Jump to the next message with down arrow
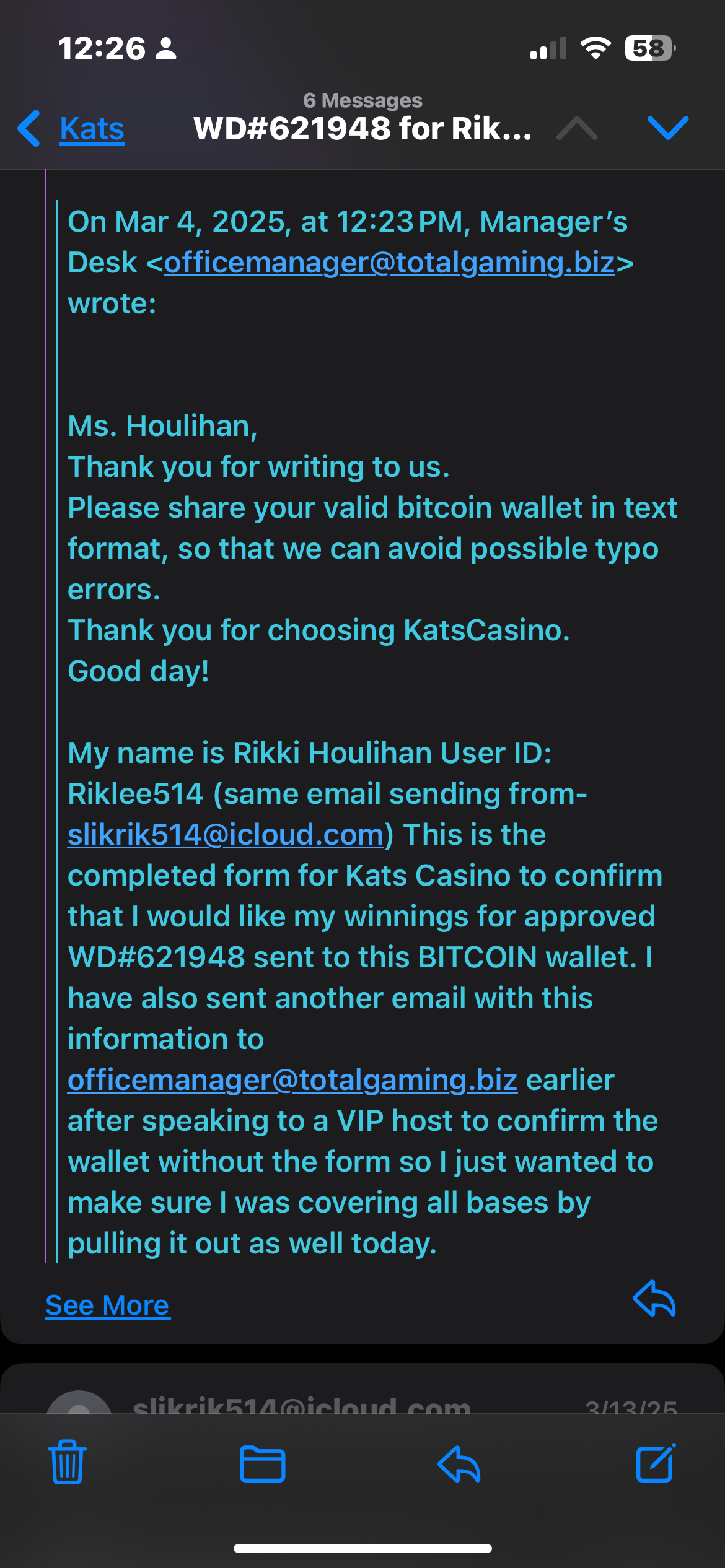The width and height of the screenshot is (725, 1568). point(667,128)
